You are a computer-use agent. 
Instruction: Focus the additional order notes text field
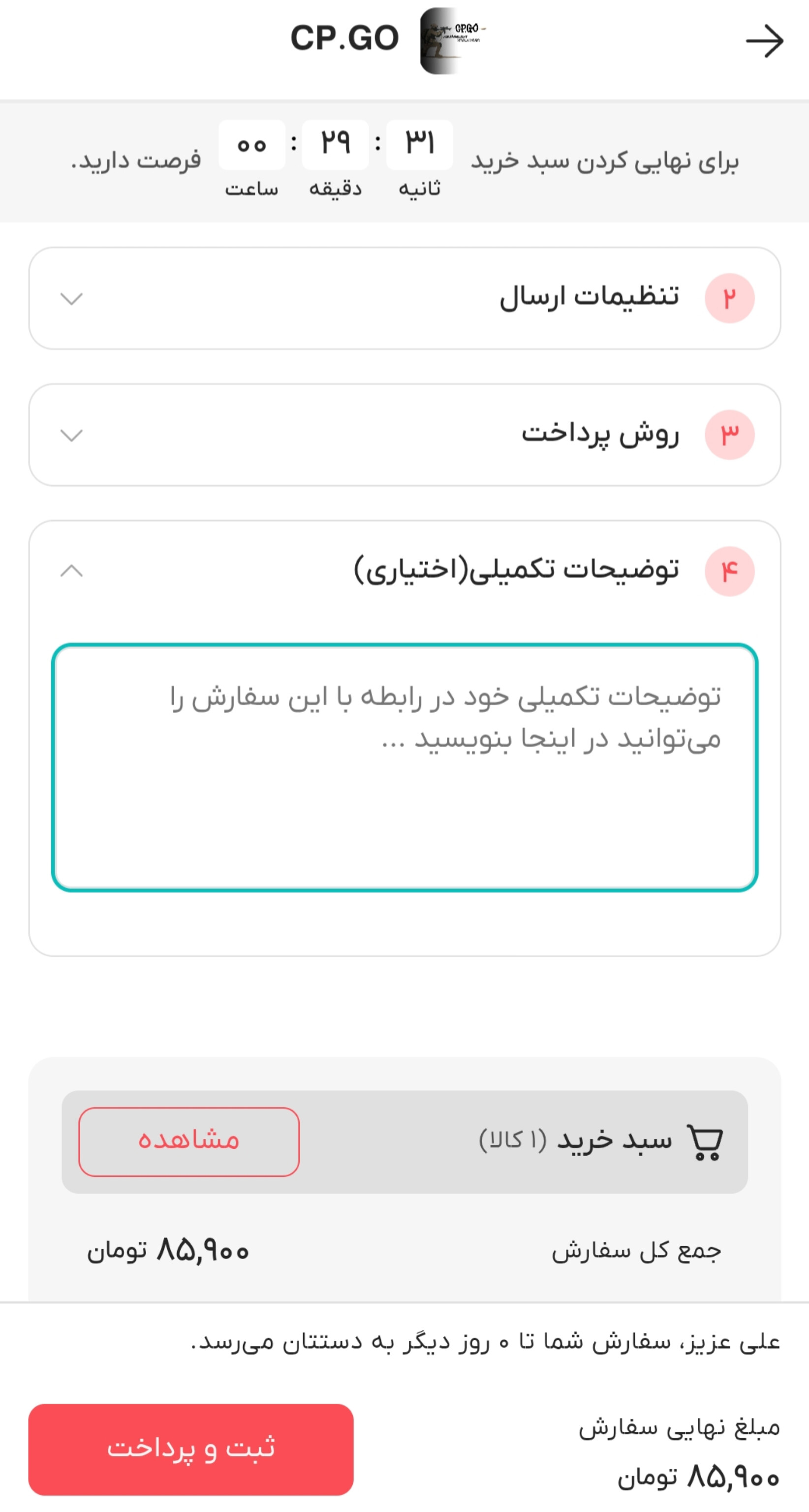(x=404, y=767)
